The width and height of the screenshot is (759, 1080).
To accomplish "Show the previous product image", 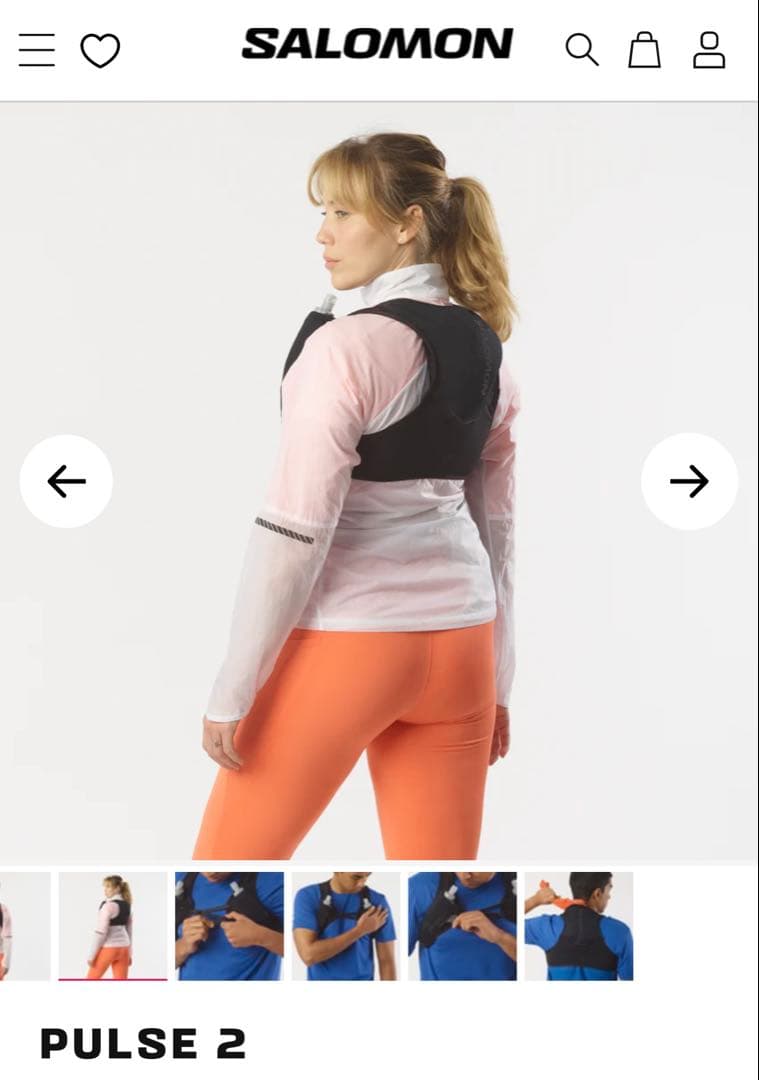I will [x=66, y=481].
